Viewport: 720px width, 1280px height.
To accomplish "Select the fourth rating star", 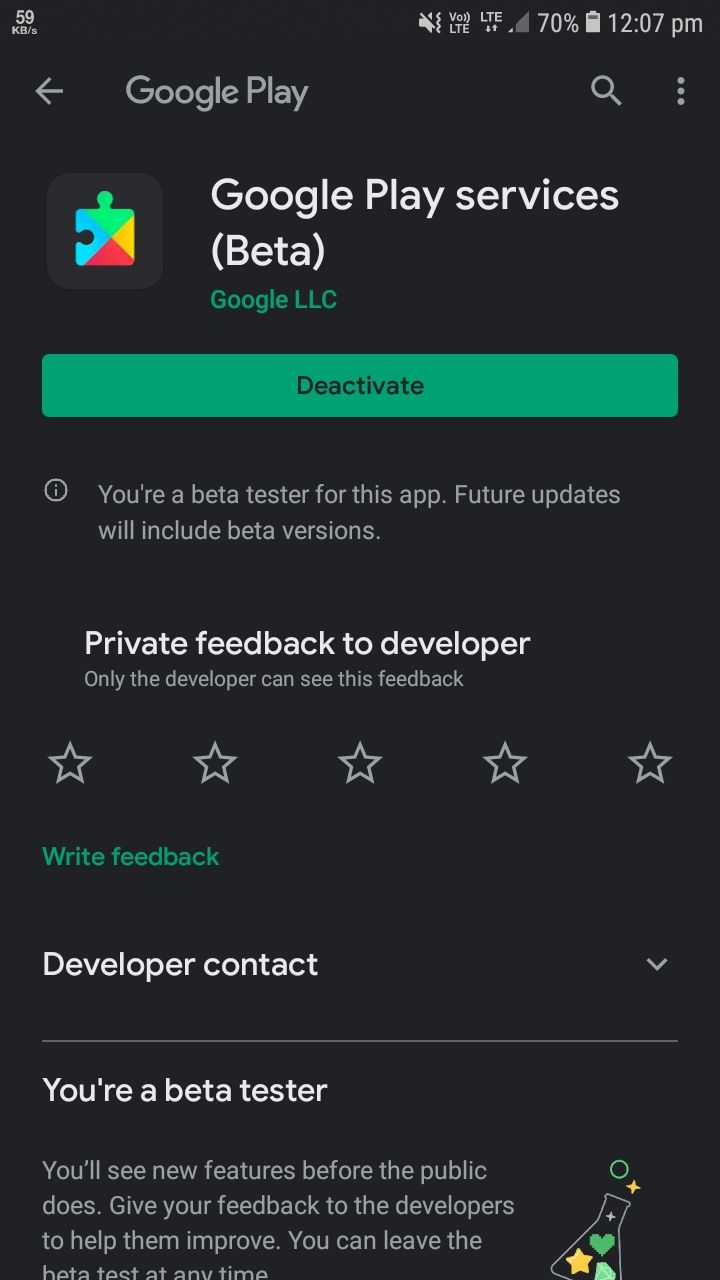I will click(x=505, y=763).
